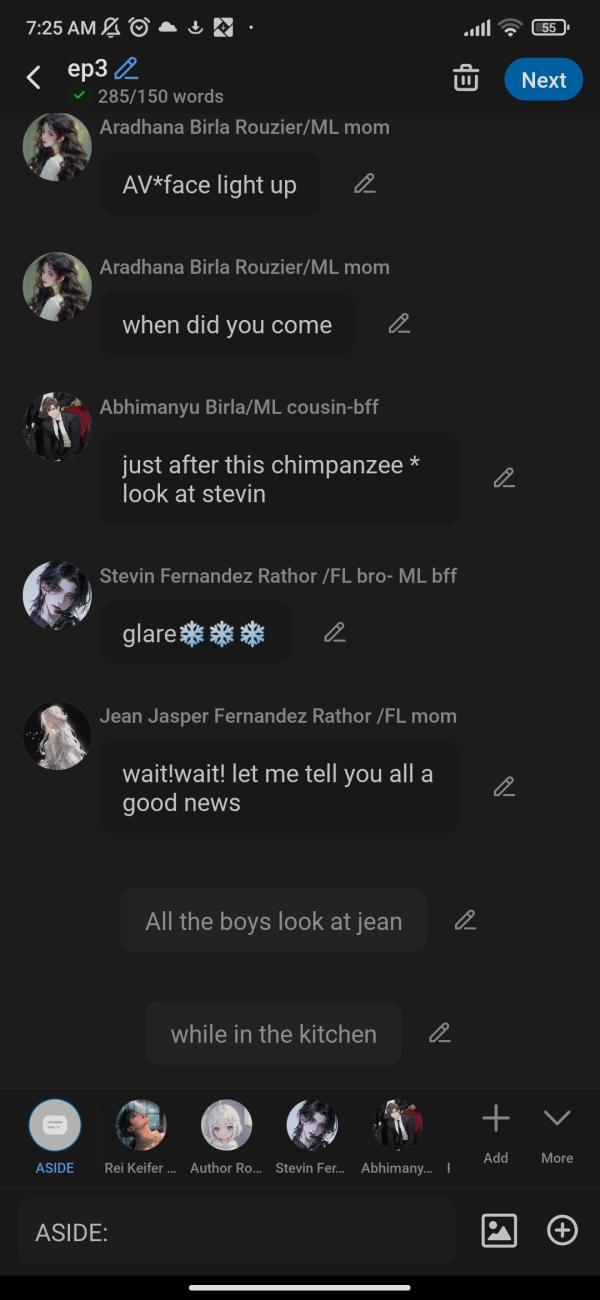Edit the "glare" message from Stevin
The width and height of the screenshot is (600, 1300).
click(x=335, y=632)
